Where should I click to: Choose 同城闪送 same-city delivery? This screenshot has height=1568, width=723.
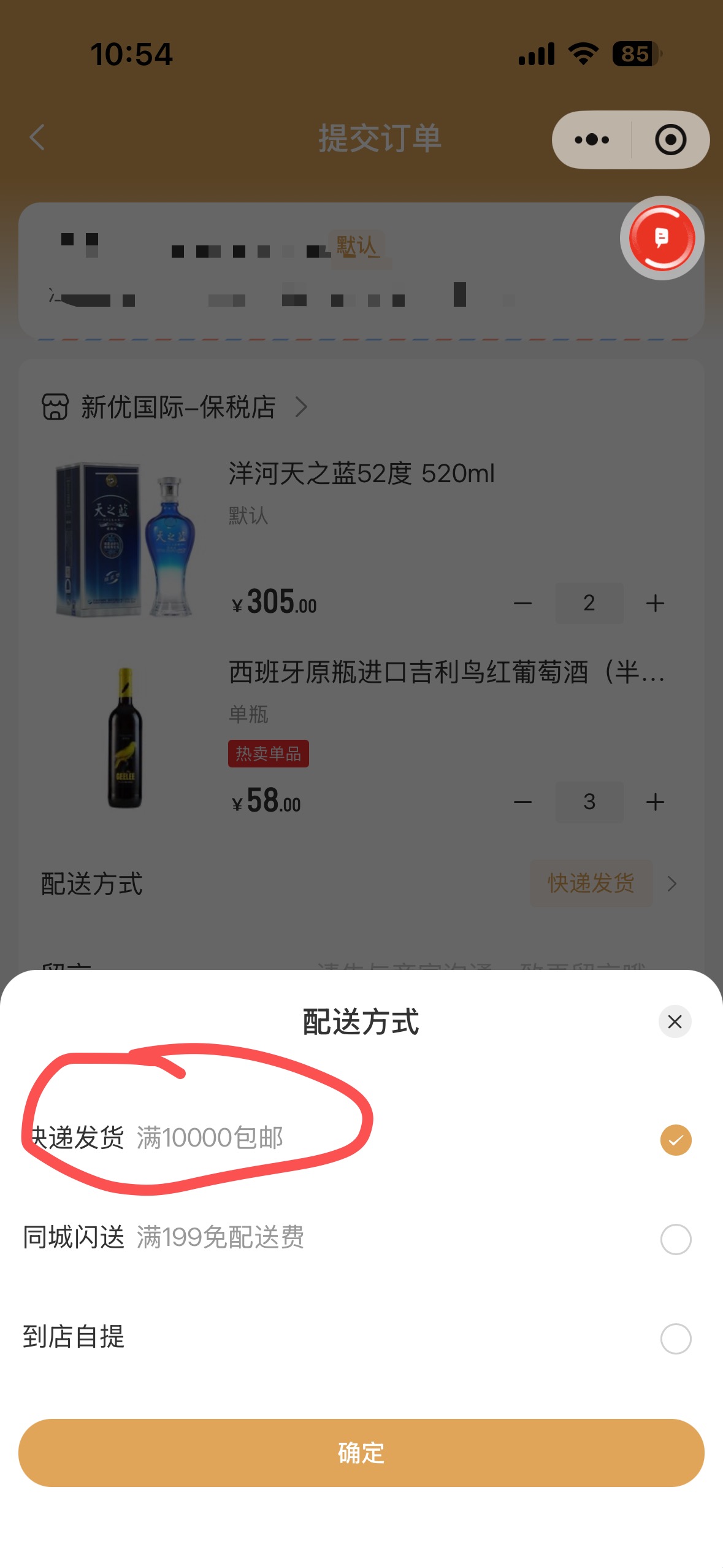click(x=675, y=1239)
